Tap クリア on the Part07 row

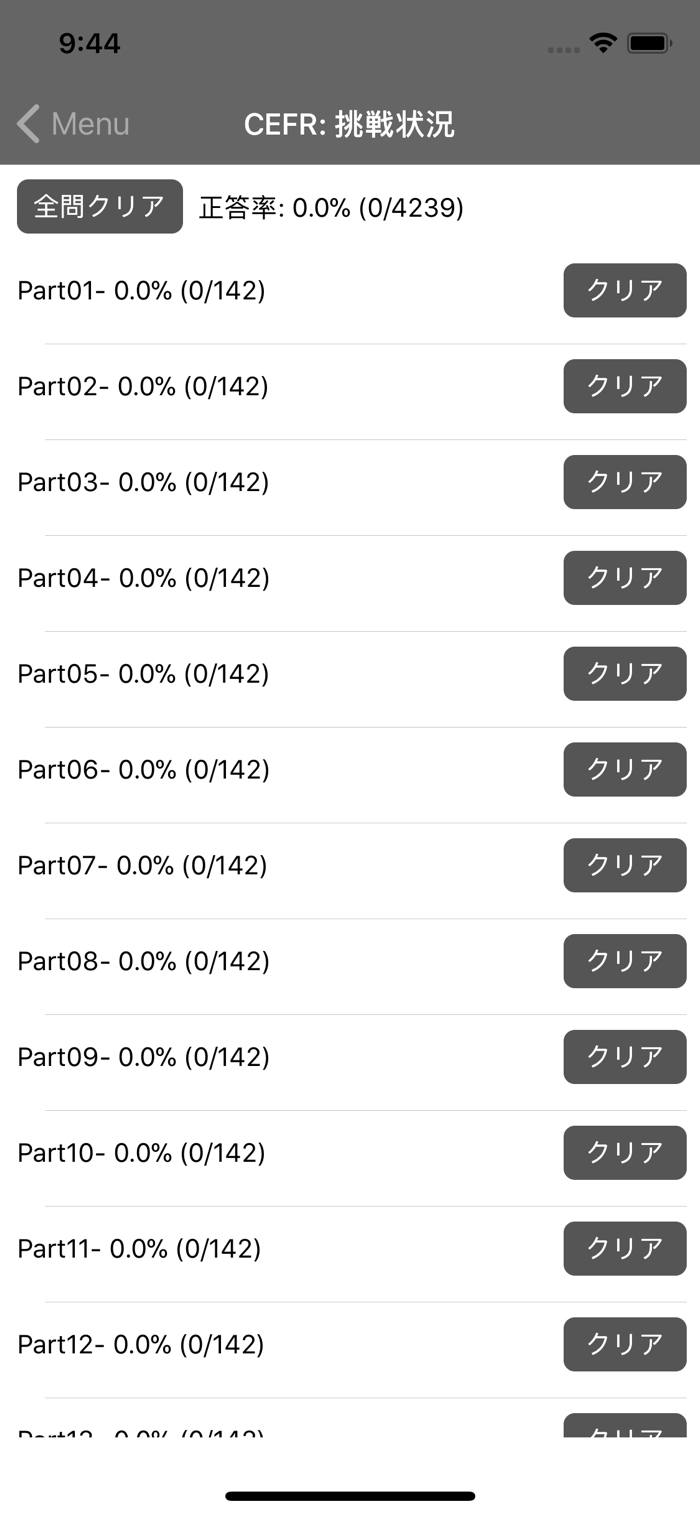click(x=624, y=865)
